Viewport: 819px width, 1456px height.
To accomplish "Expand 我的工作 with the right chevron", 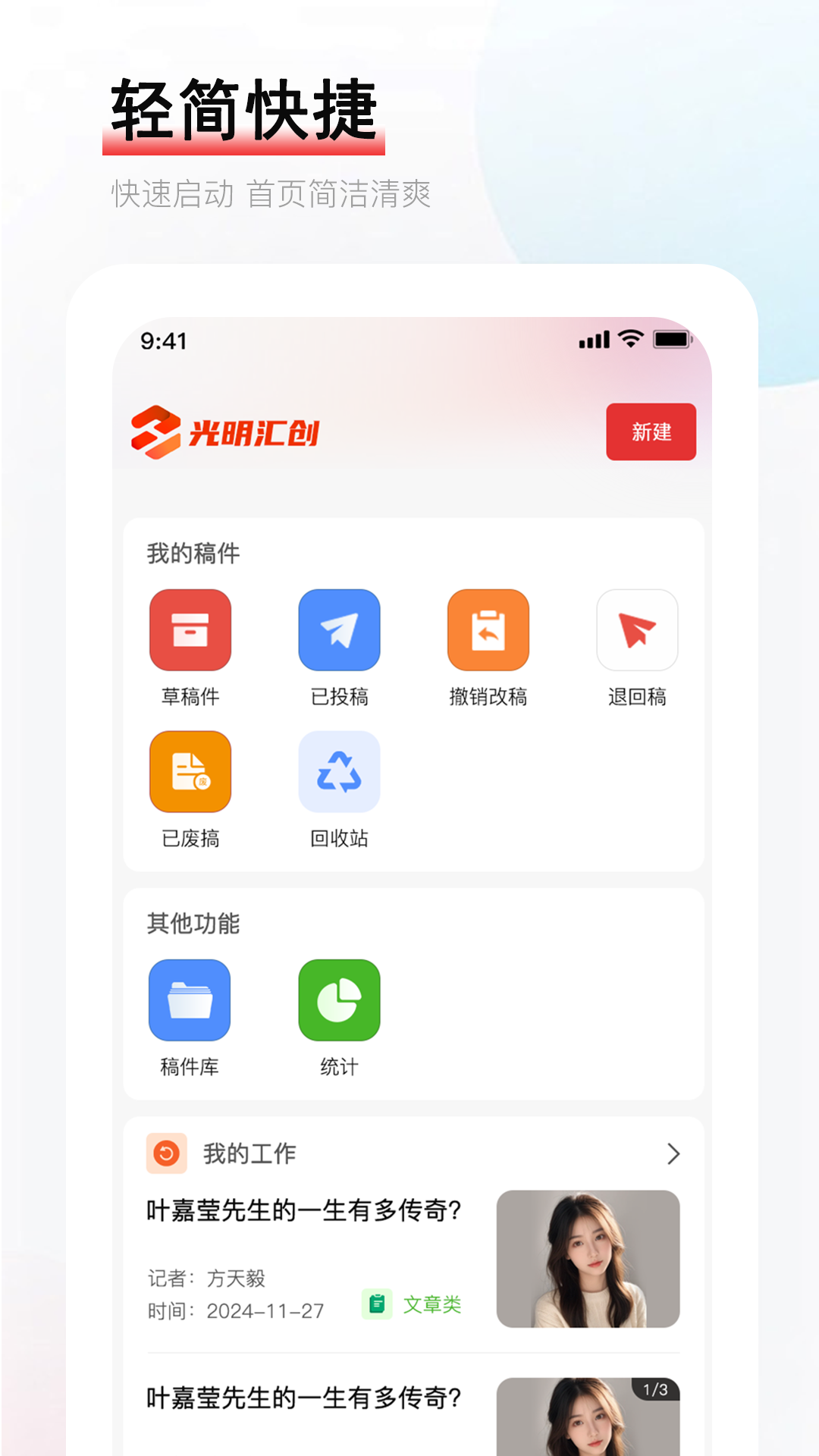I will [x=673, y=1154].
